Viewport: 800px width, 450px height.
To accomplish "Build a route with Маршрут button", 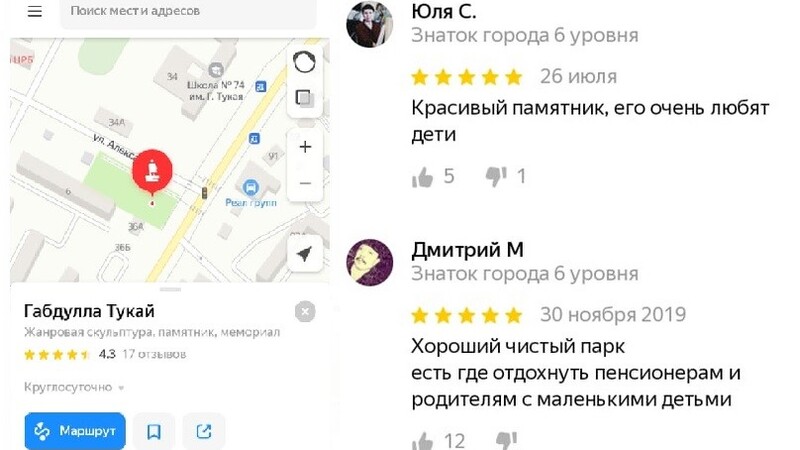I will (75, 431).
